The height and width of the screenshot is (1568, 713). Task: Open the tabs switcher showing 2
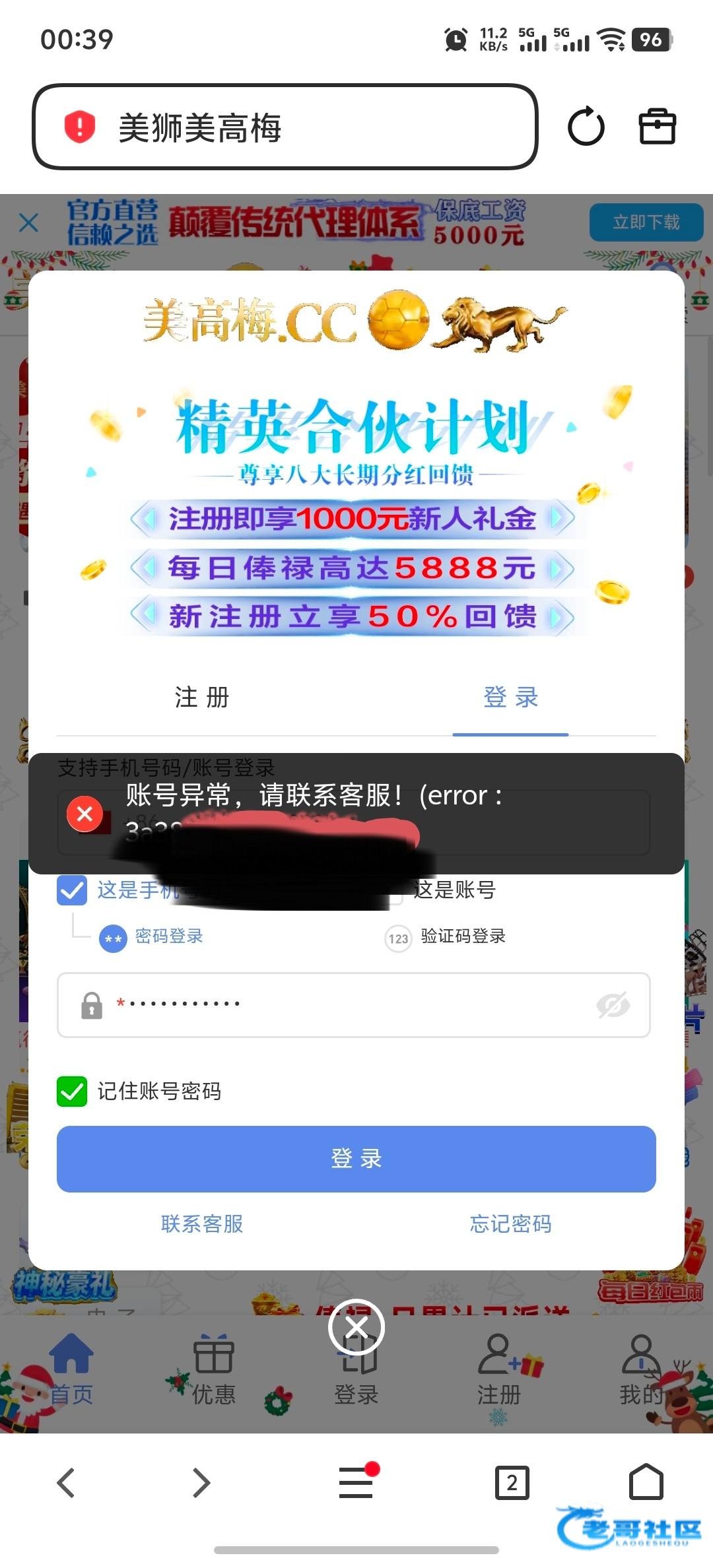click(512, 1483)
